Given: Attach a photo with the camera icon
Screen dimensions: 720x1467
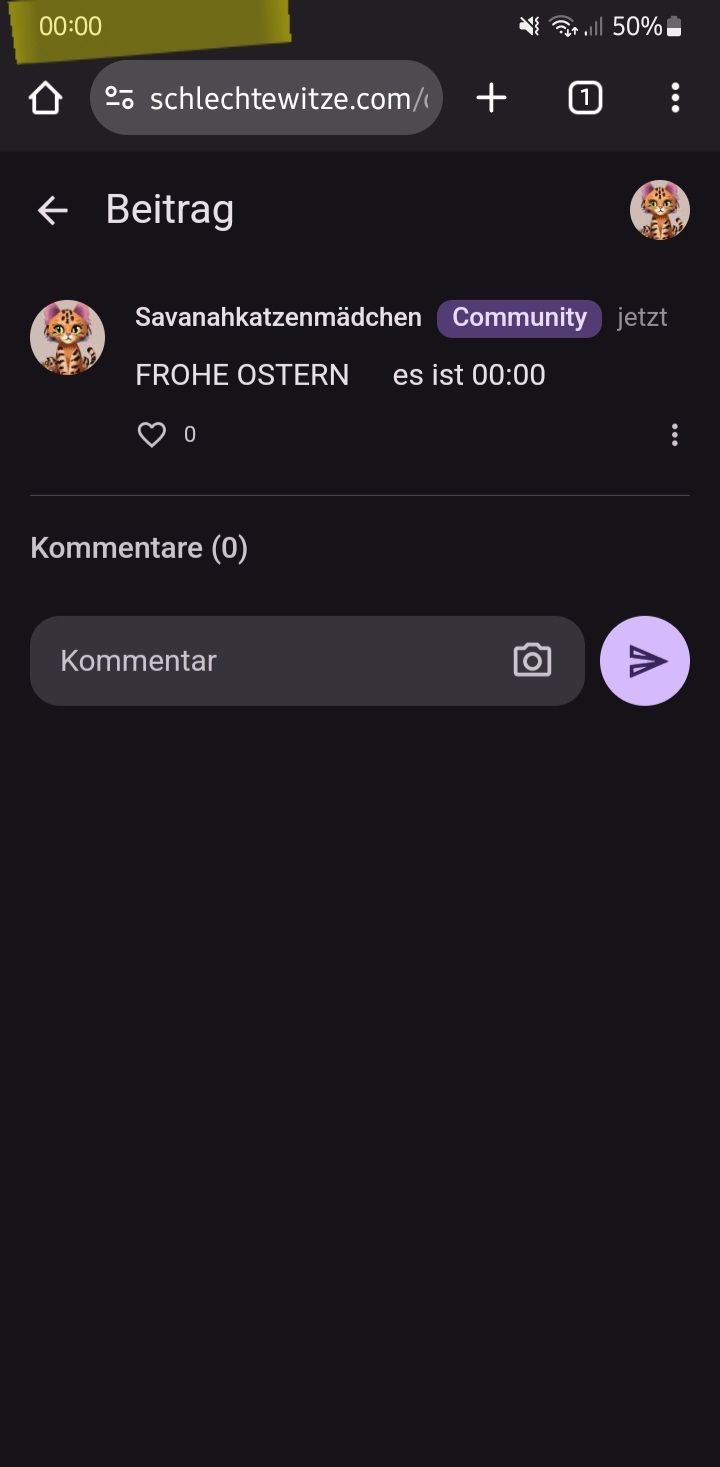Looking at the screenshot, I should (x=532, y=661).
